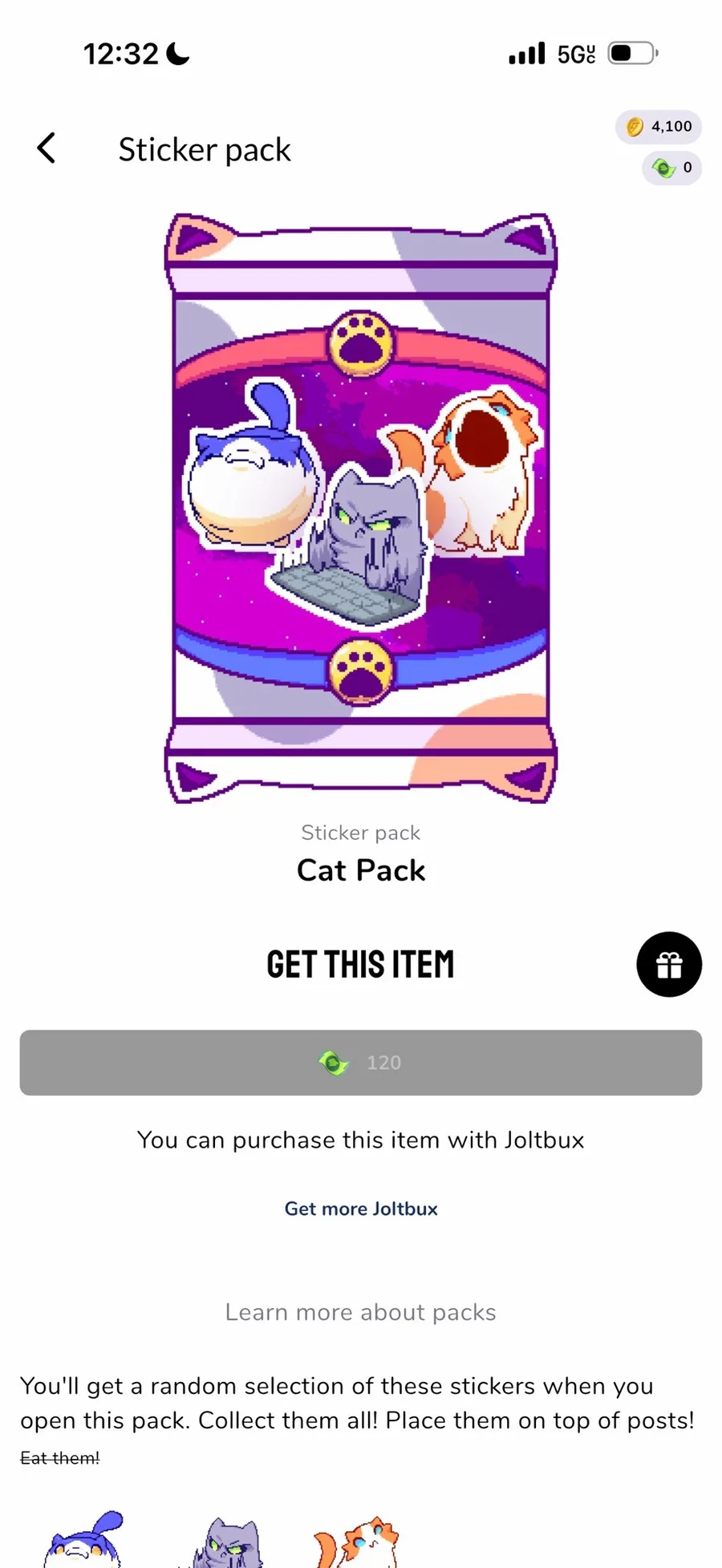Tap the 120 Joltbux purchase button
Viewport: 722px width, 1568px height.
360,1062
